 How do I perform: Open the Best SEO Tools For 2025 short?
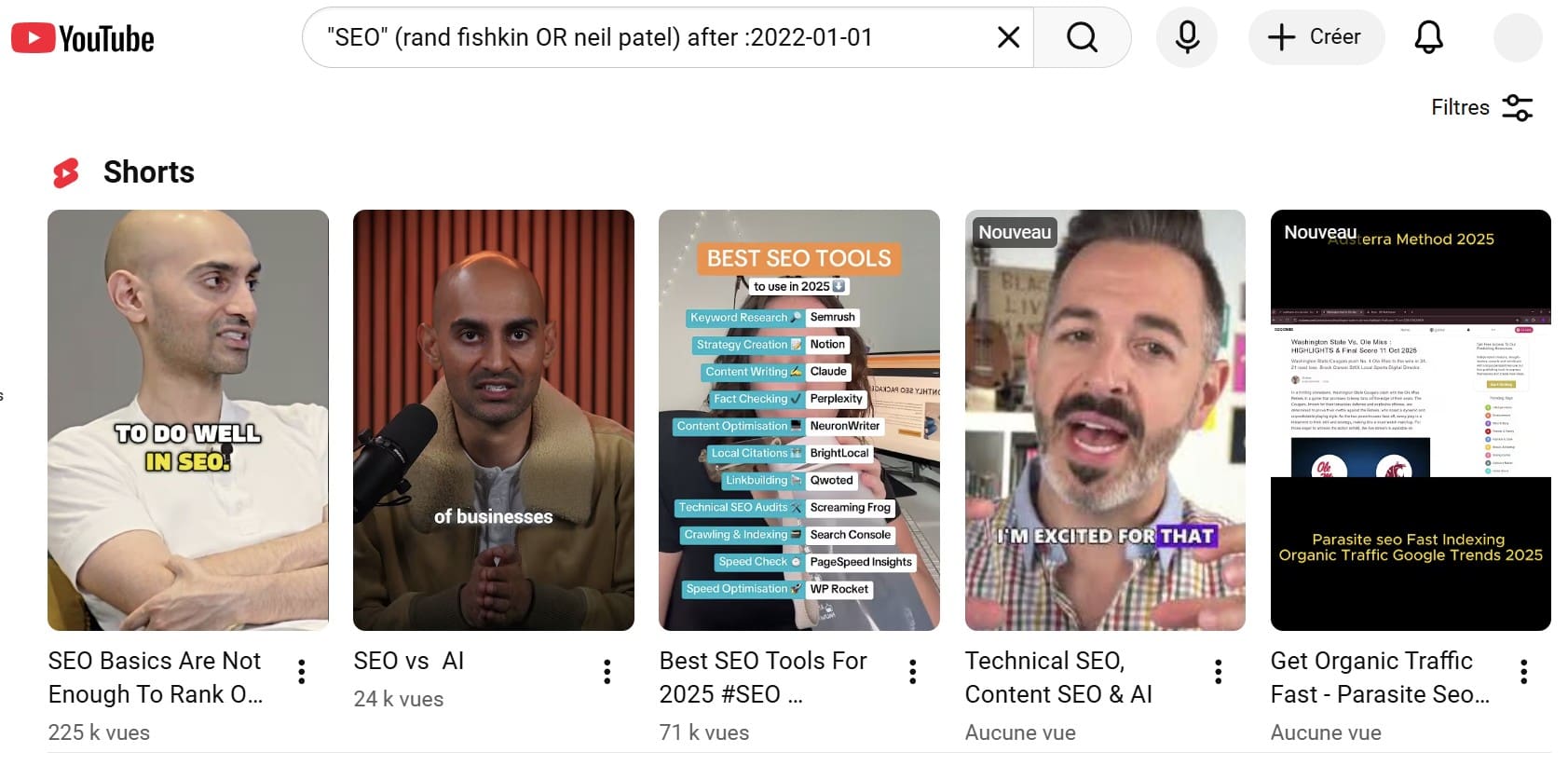click(798, 419)
